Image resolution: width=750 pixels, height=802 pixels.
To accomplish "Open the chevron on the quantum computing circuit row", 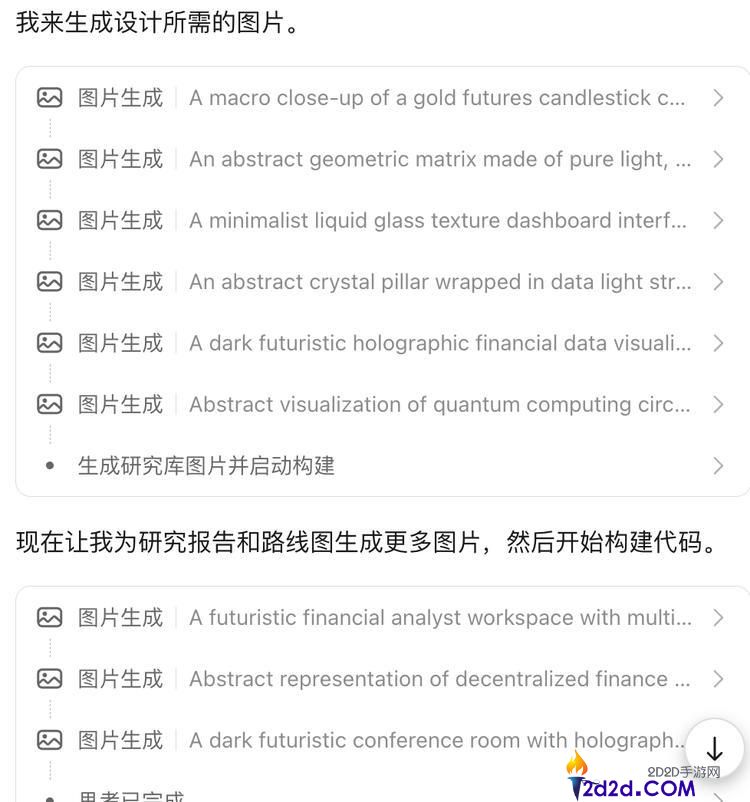I will click(718, 404).
